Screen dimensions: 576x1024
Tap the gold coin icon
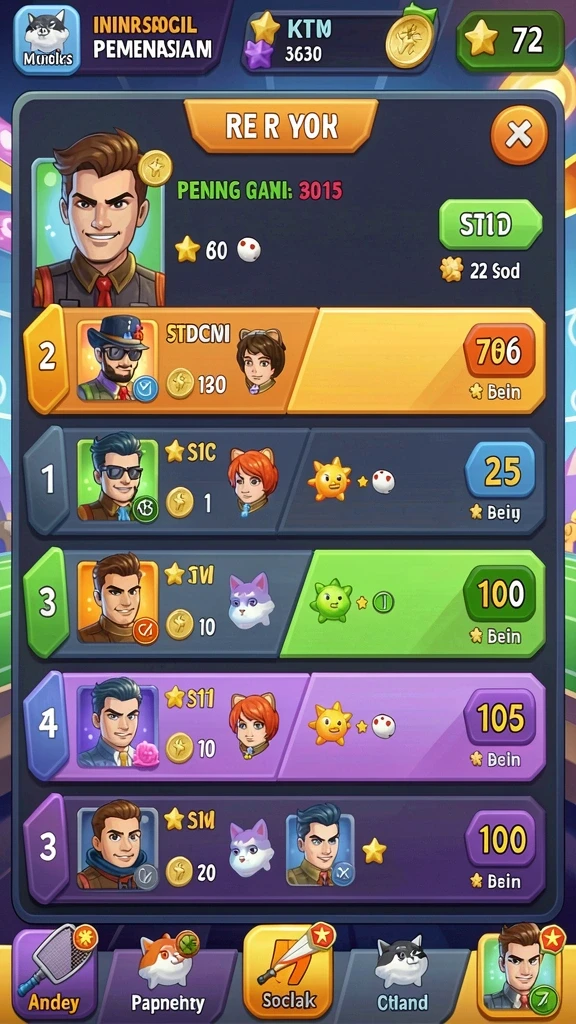pos(410,40)
